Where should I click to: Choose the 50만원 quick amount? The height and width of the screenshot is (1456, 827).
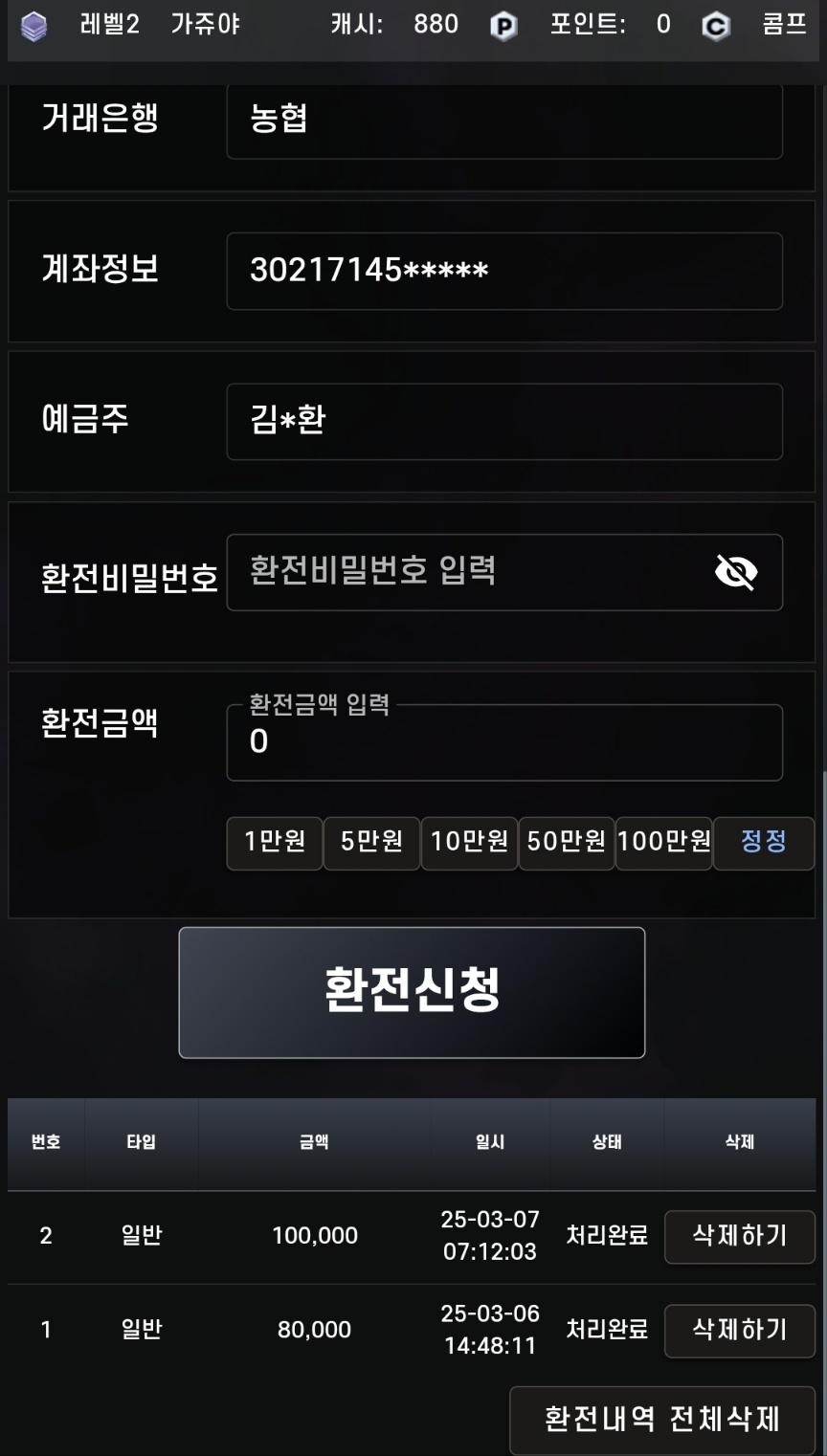pos(567,843)
